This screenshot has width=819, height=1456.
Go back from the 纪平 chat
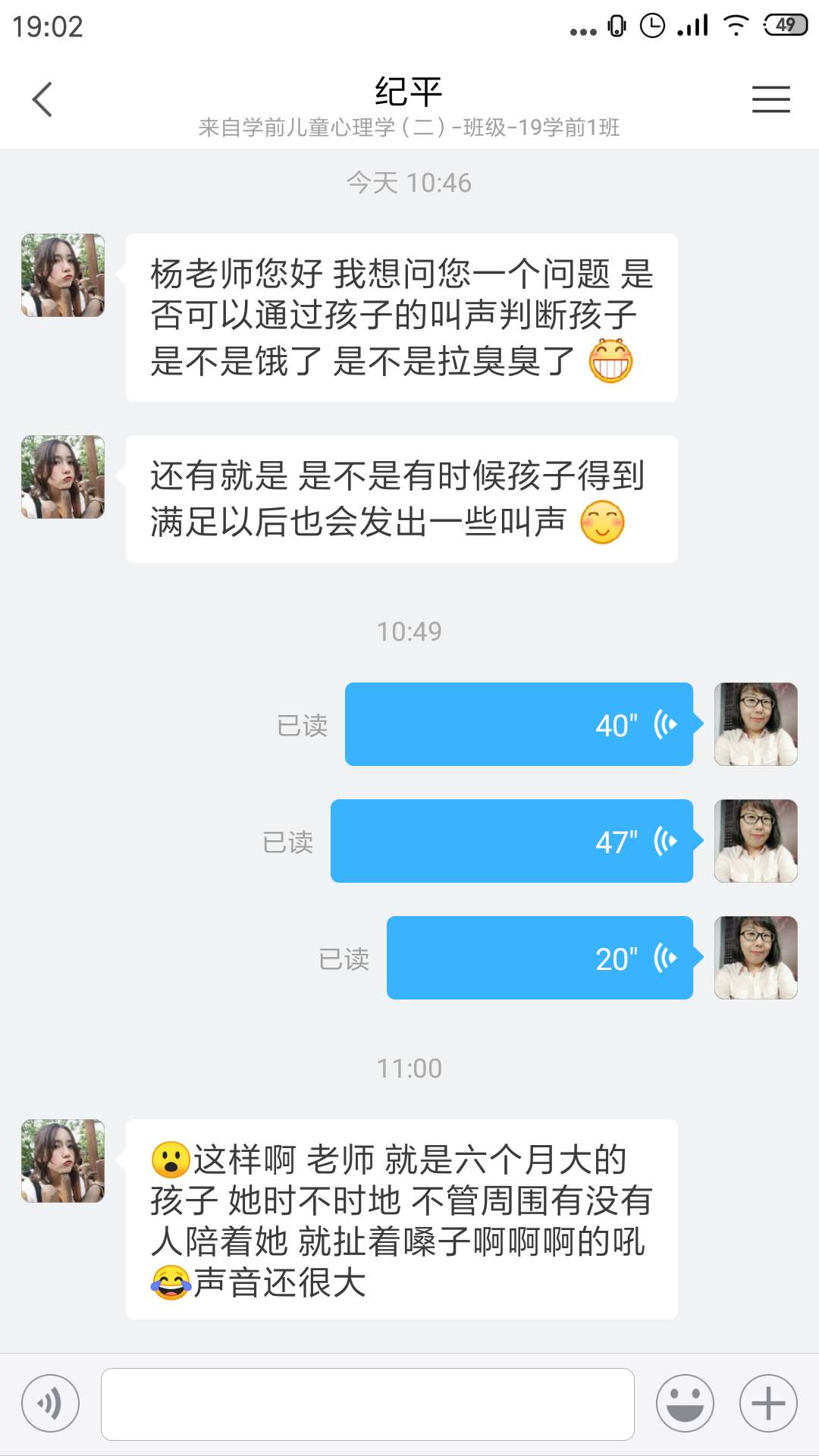coord(42,99)
